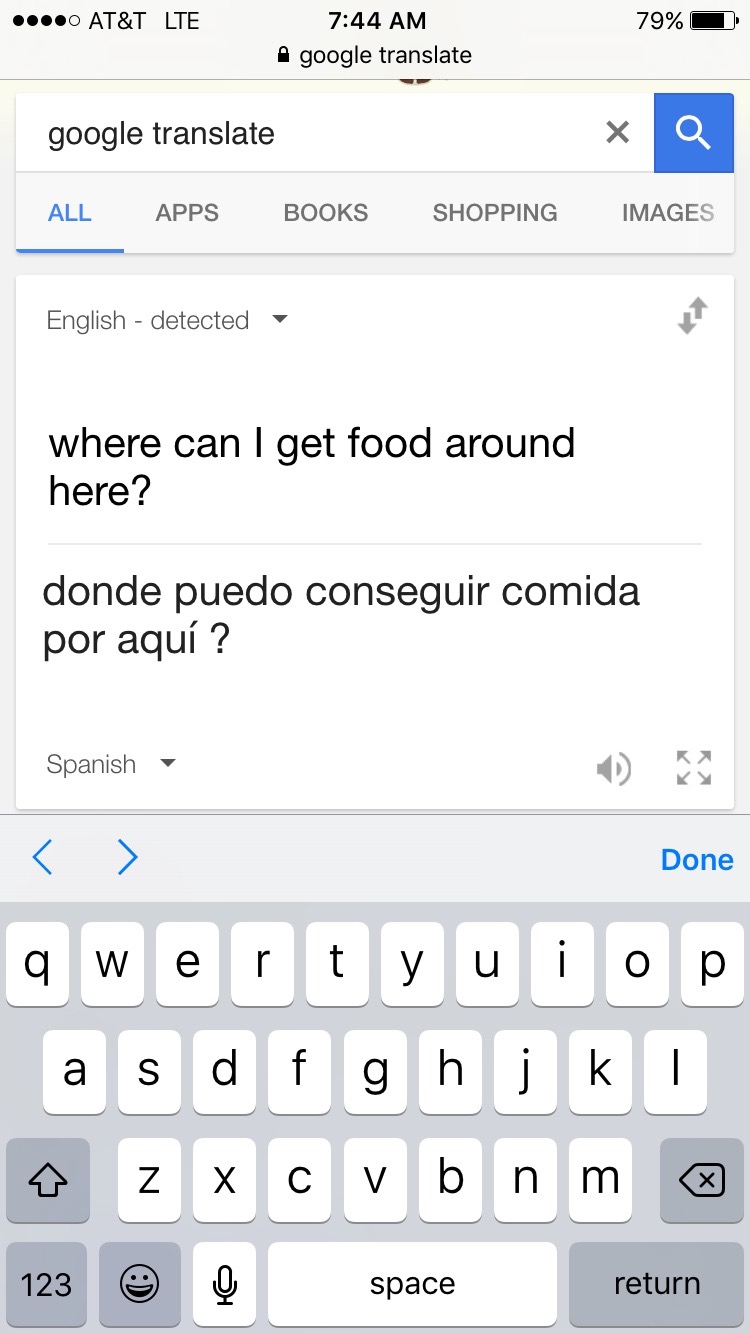
Task: Switch to the Images tab
Action: click(668, 213)
